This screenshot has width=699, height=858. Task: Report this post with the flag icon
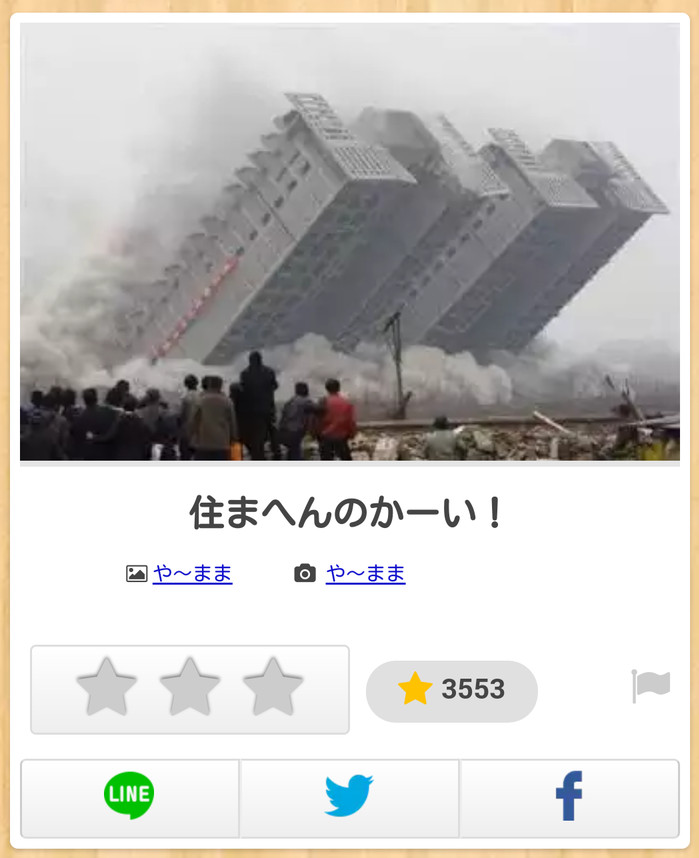pyautogui.click(x=651, y=687)
